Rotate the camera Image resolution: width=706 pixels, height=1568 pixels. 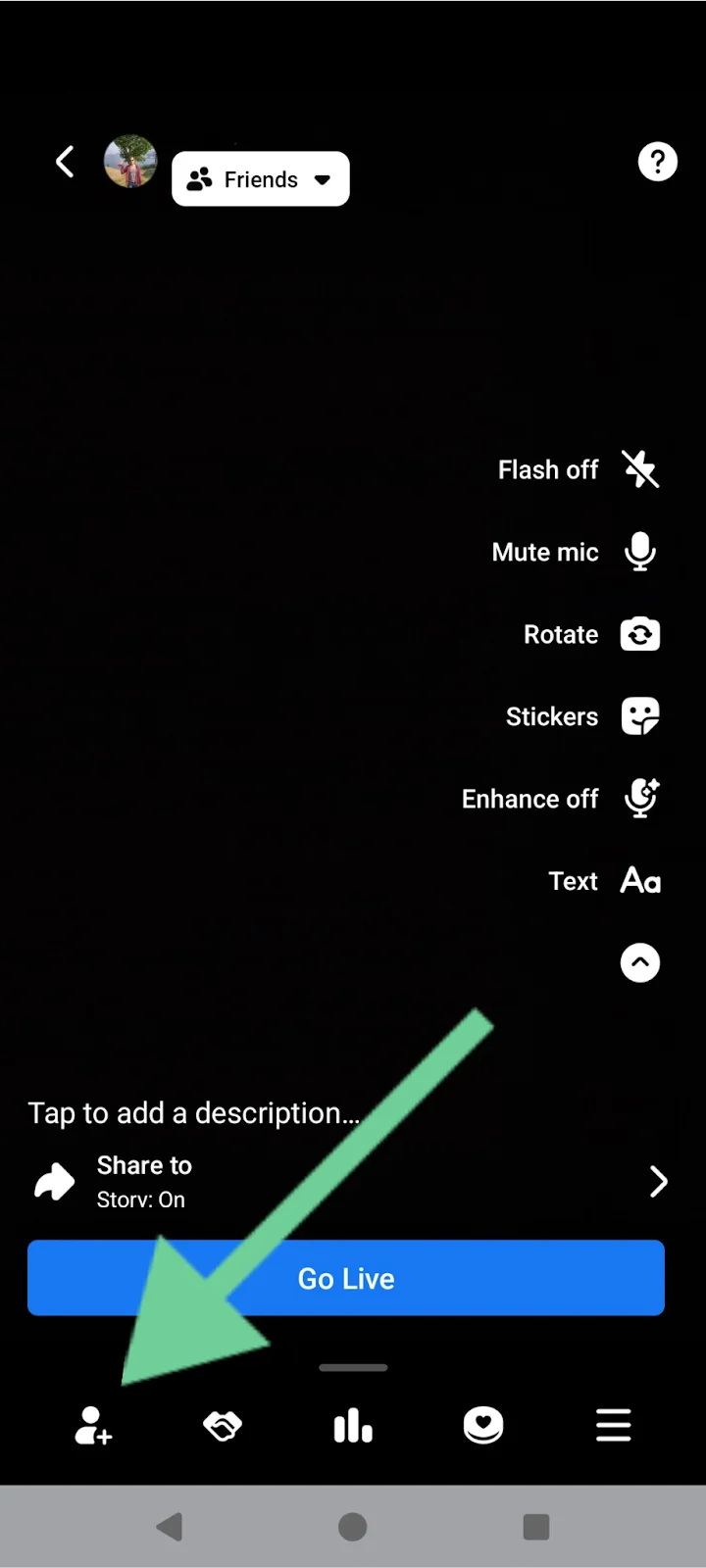coord(639,634)
